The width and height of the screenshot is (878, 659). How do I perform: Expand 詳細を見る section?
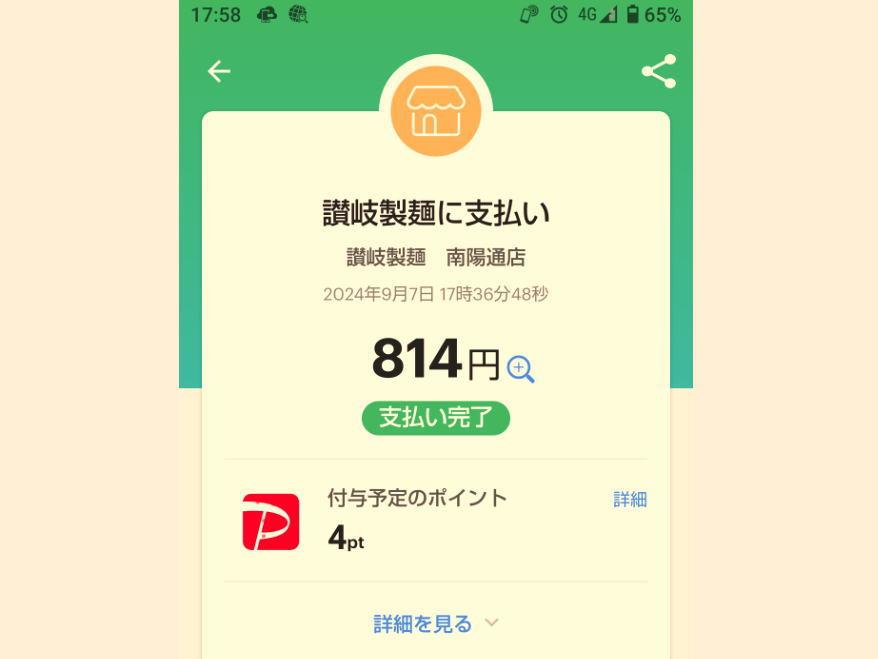435,624
